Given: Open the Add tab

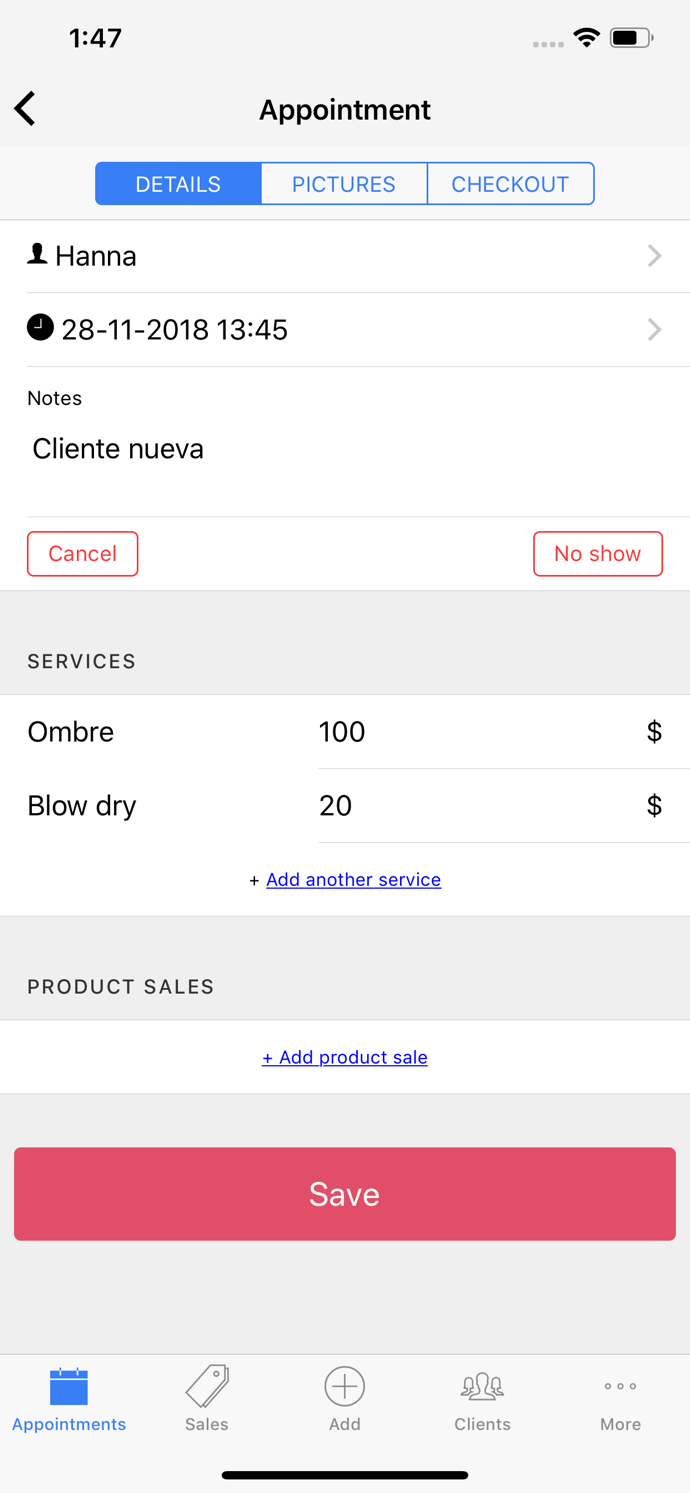Looking at the screenshot, I should click(345, 1400).
